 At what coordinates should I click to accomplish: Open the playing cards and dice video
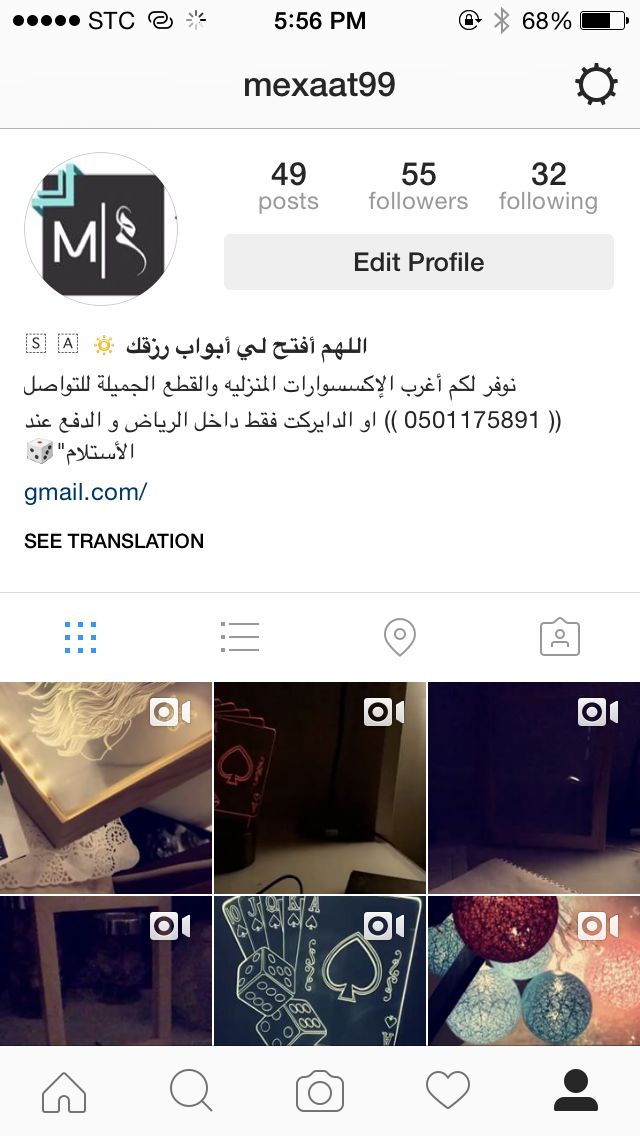point(320,971)
